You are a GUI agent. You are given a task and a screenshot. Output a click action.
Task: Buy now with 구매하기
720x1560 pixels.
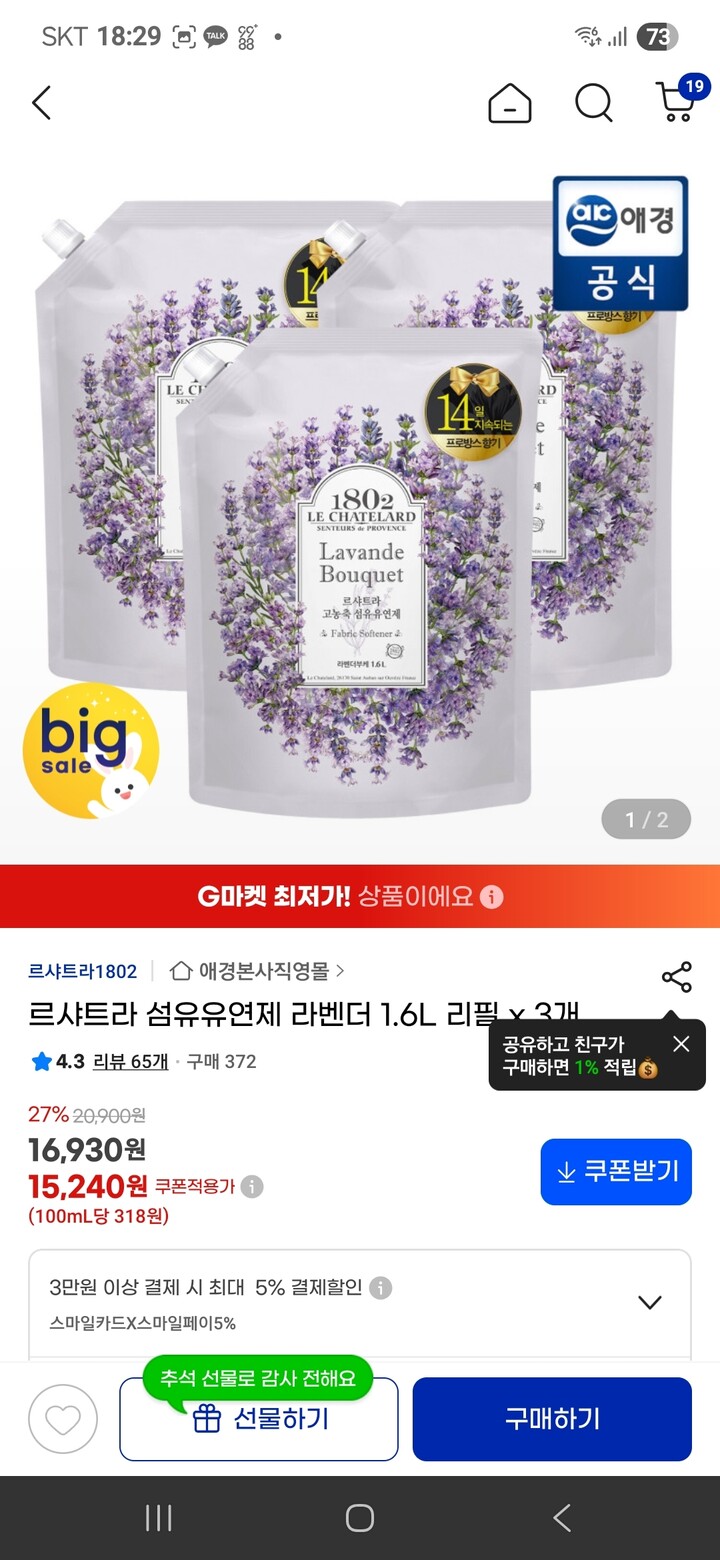pos(552,1418)
